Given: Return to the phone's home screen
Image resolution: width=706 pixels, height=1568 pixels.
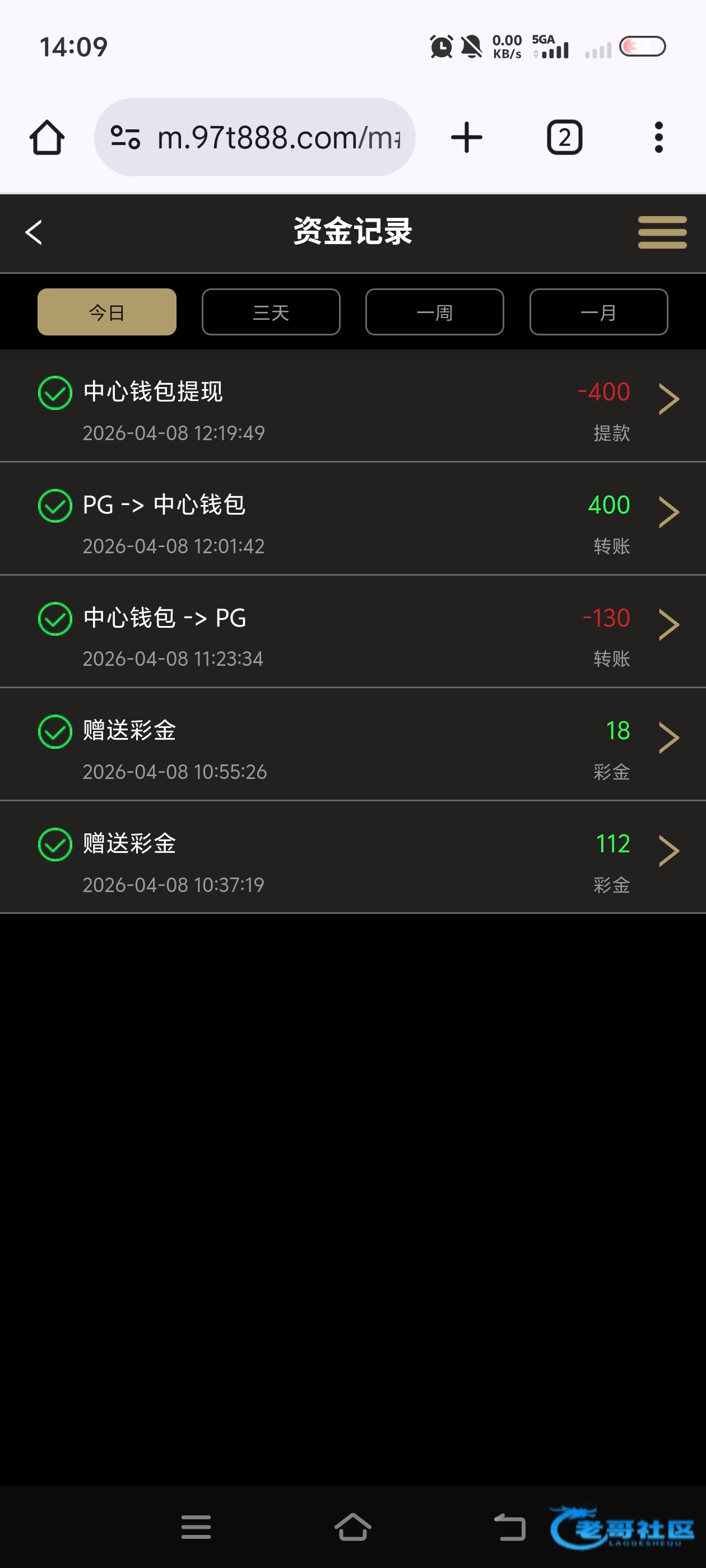Looking at the screenshot, I should click(352, 1527).
